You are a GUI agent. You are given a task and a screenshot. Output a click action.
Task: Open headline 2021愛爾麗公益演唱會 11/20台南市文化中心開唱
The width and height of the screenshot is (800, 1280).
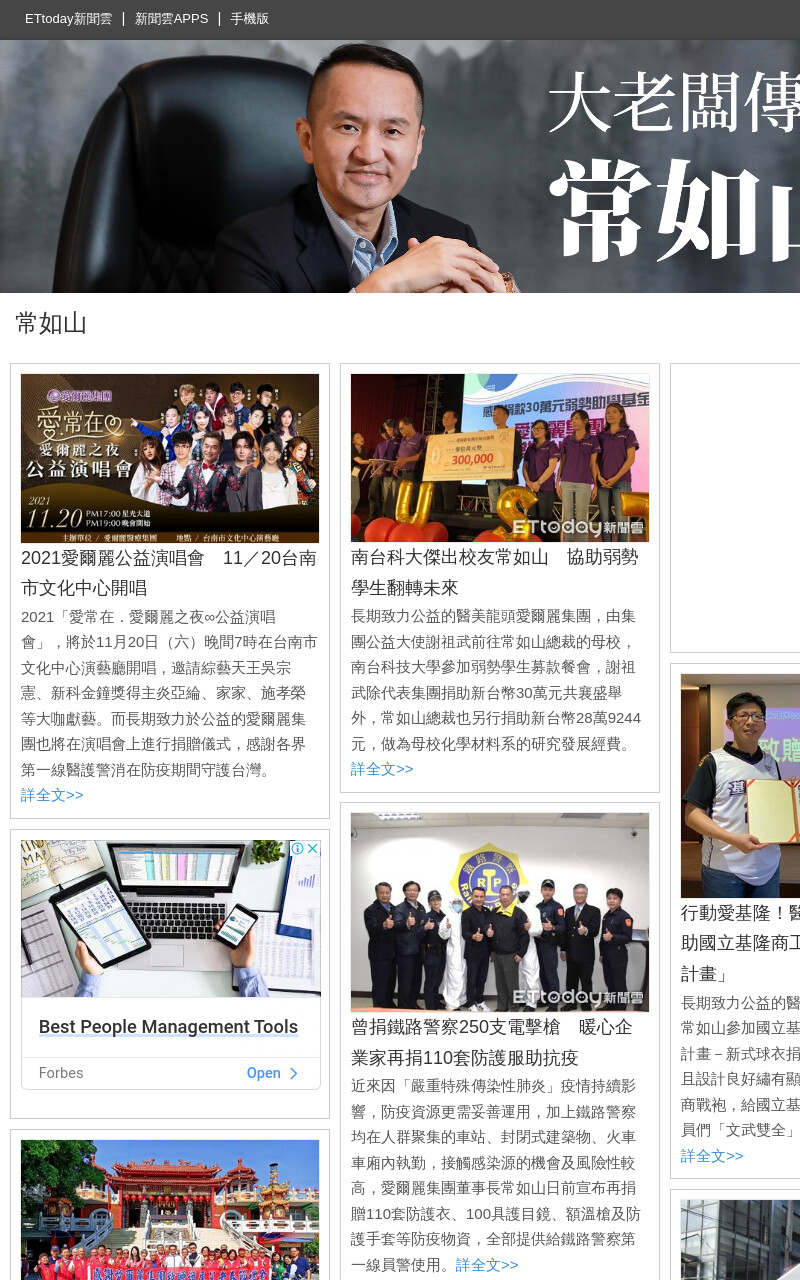coord(170,573)
